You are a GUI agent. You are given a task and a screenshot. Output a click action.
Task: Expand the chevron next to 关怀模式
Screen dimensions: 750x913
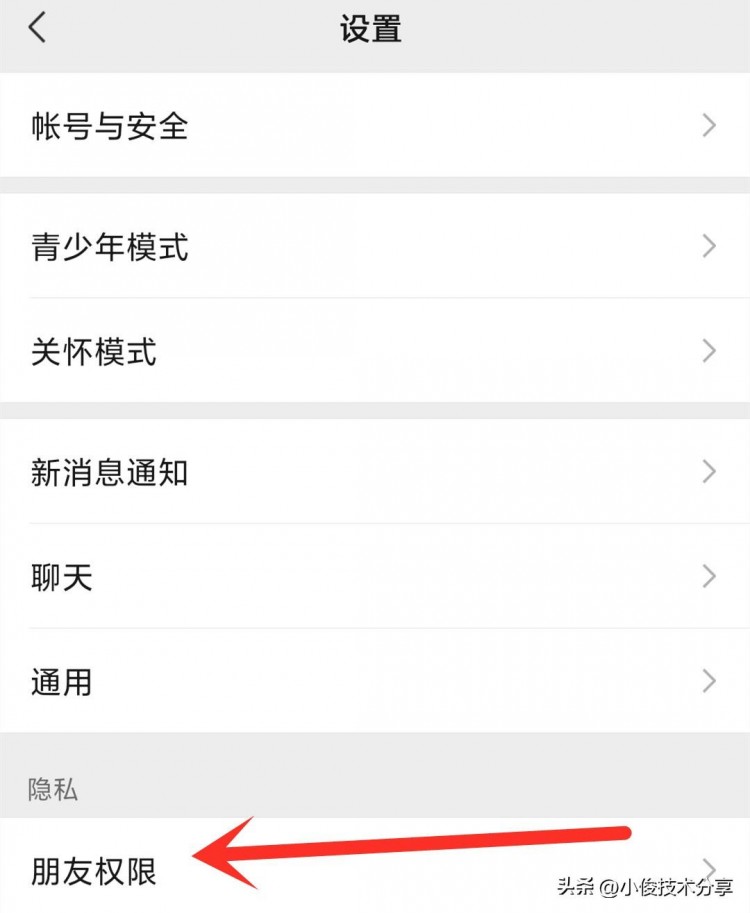[710, 351]
